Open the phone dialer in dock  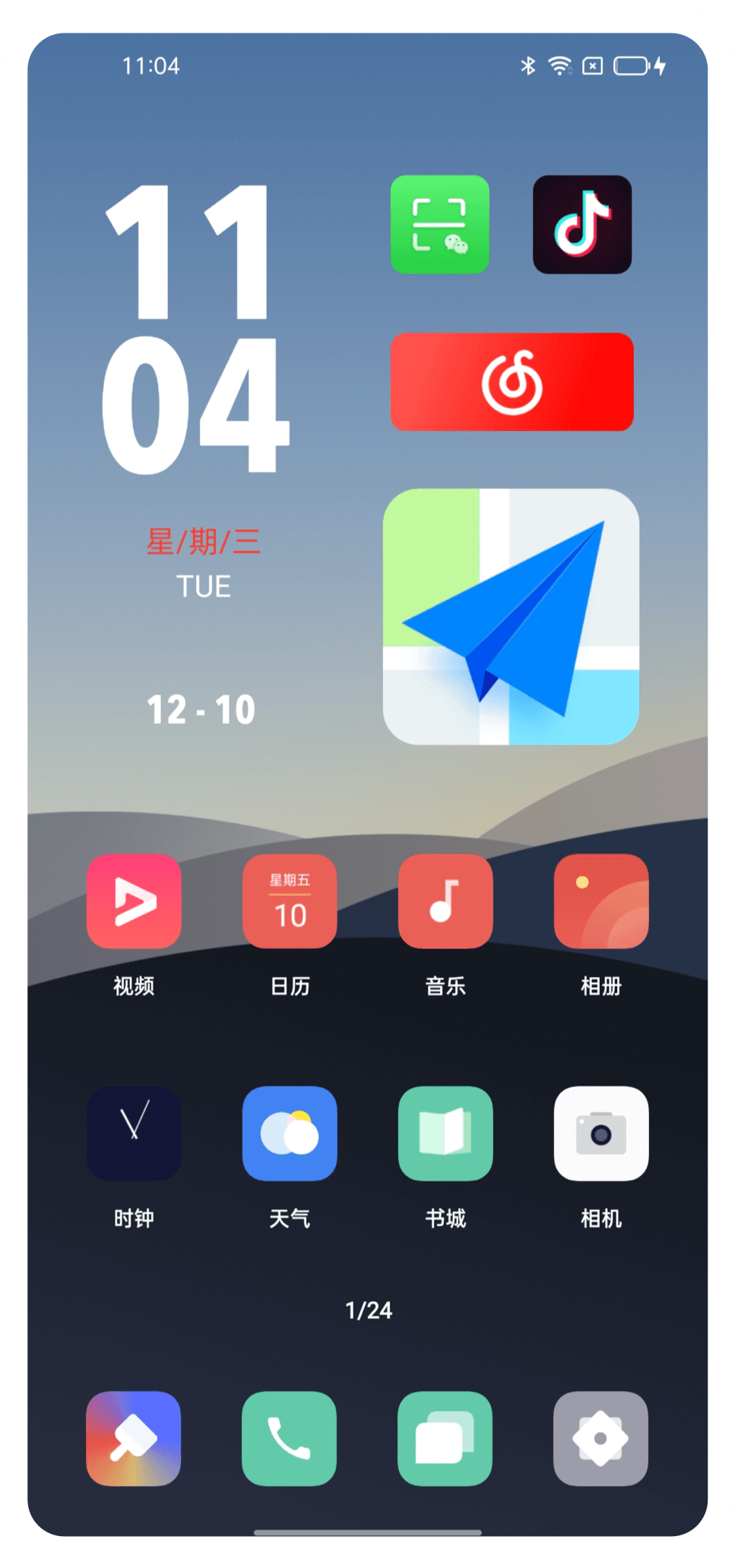289,1438
